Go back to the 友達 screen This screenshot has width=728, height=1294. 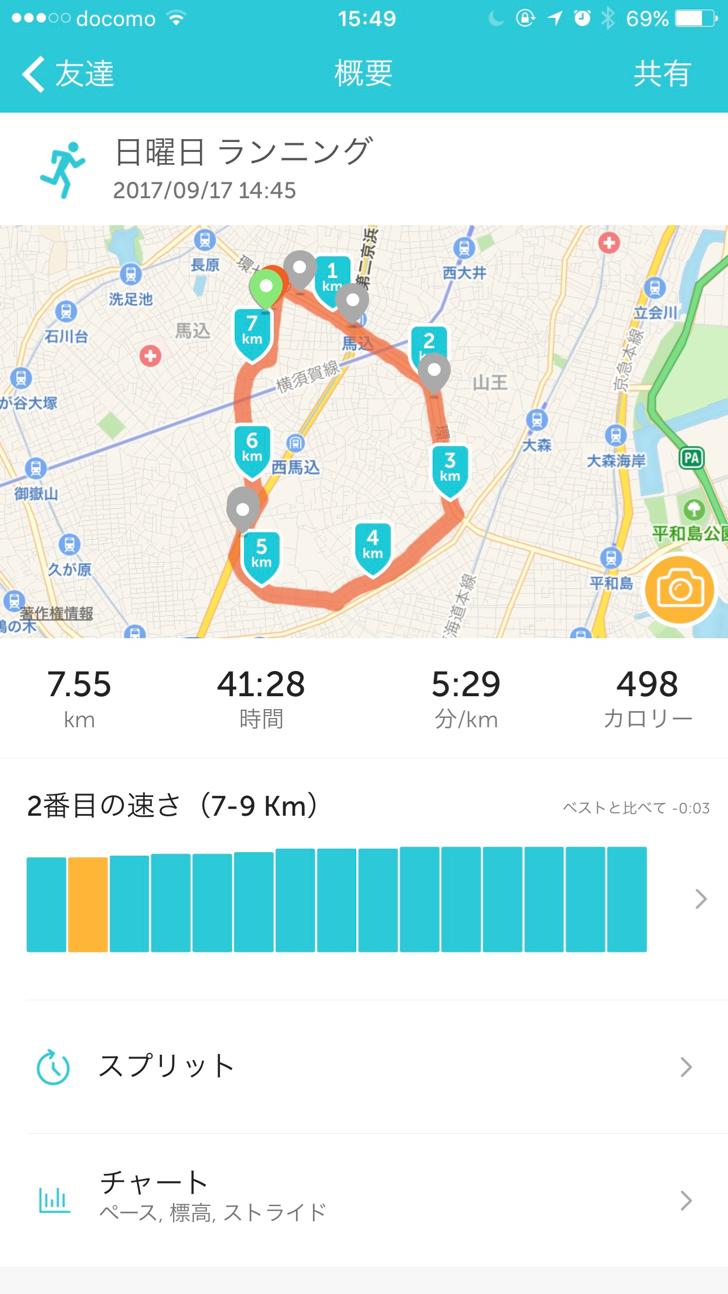click(x=68, y=74)
